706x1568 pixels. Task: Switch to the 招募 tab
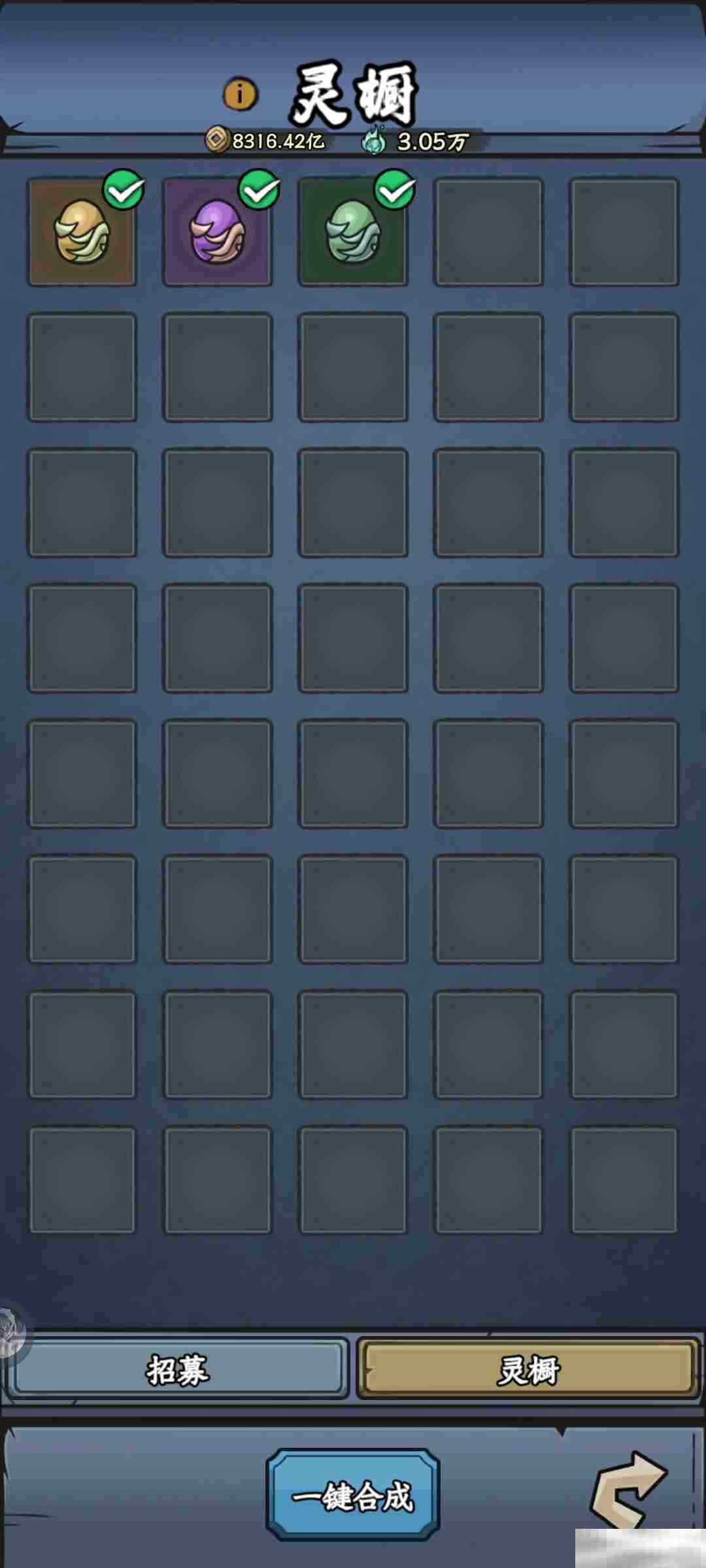coord(177,1369)
